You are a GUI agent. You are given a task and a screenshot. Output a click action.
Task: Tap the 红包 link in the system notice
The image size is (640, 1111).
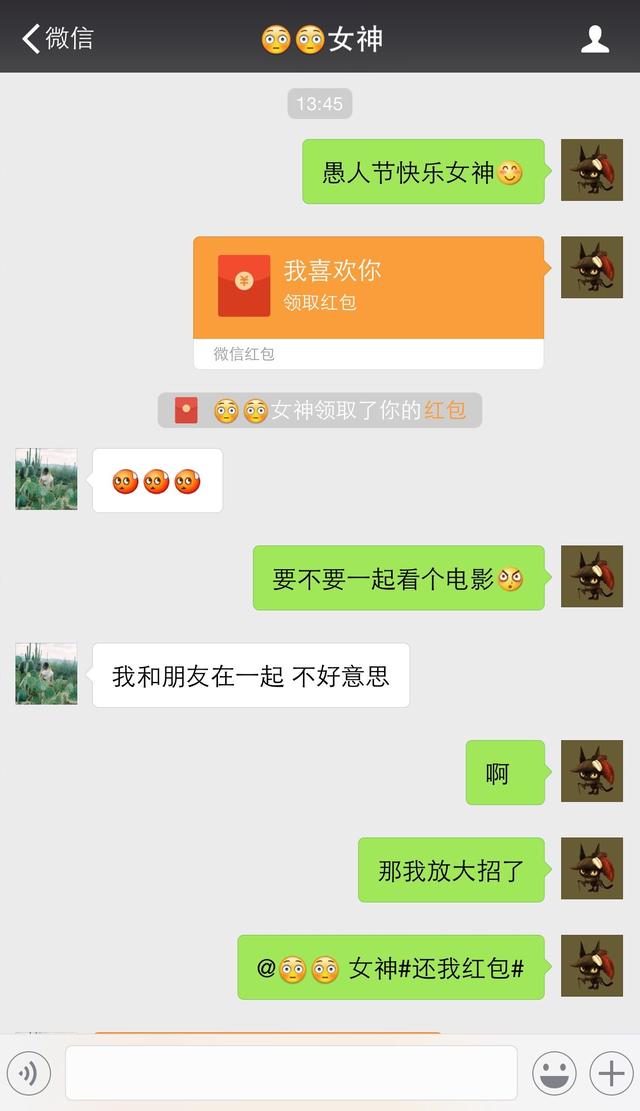coord(445,410)
